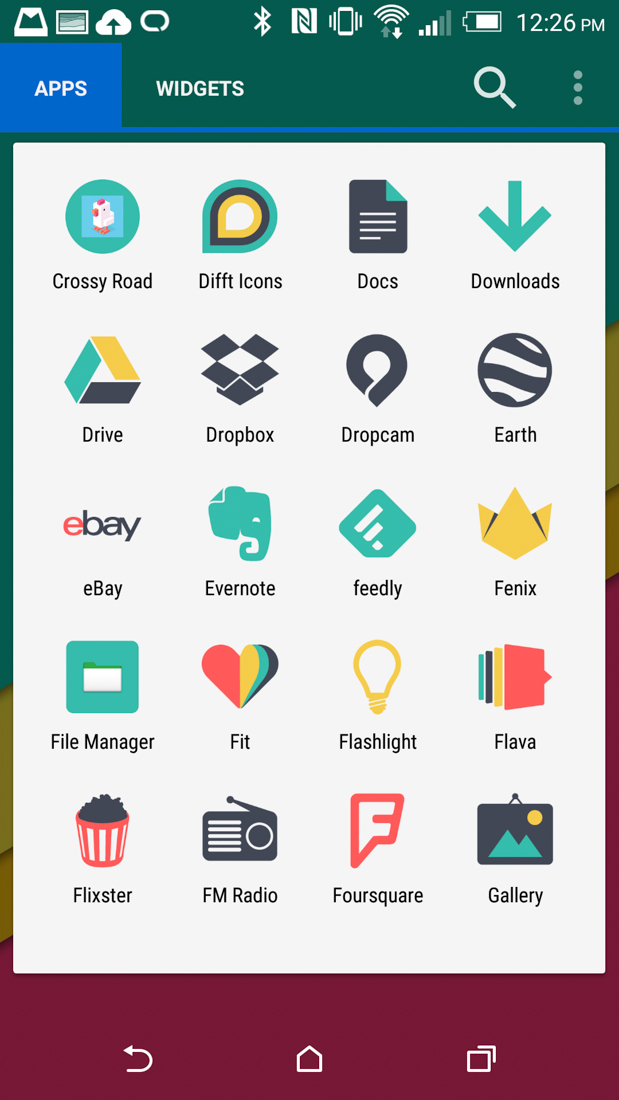Open the overflow menu
The width and height of the screenshot is (619, 1100).
click(x=577, y=88)
